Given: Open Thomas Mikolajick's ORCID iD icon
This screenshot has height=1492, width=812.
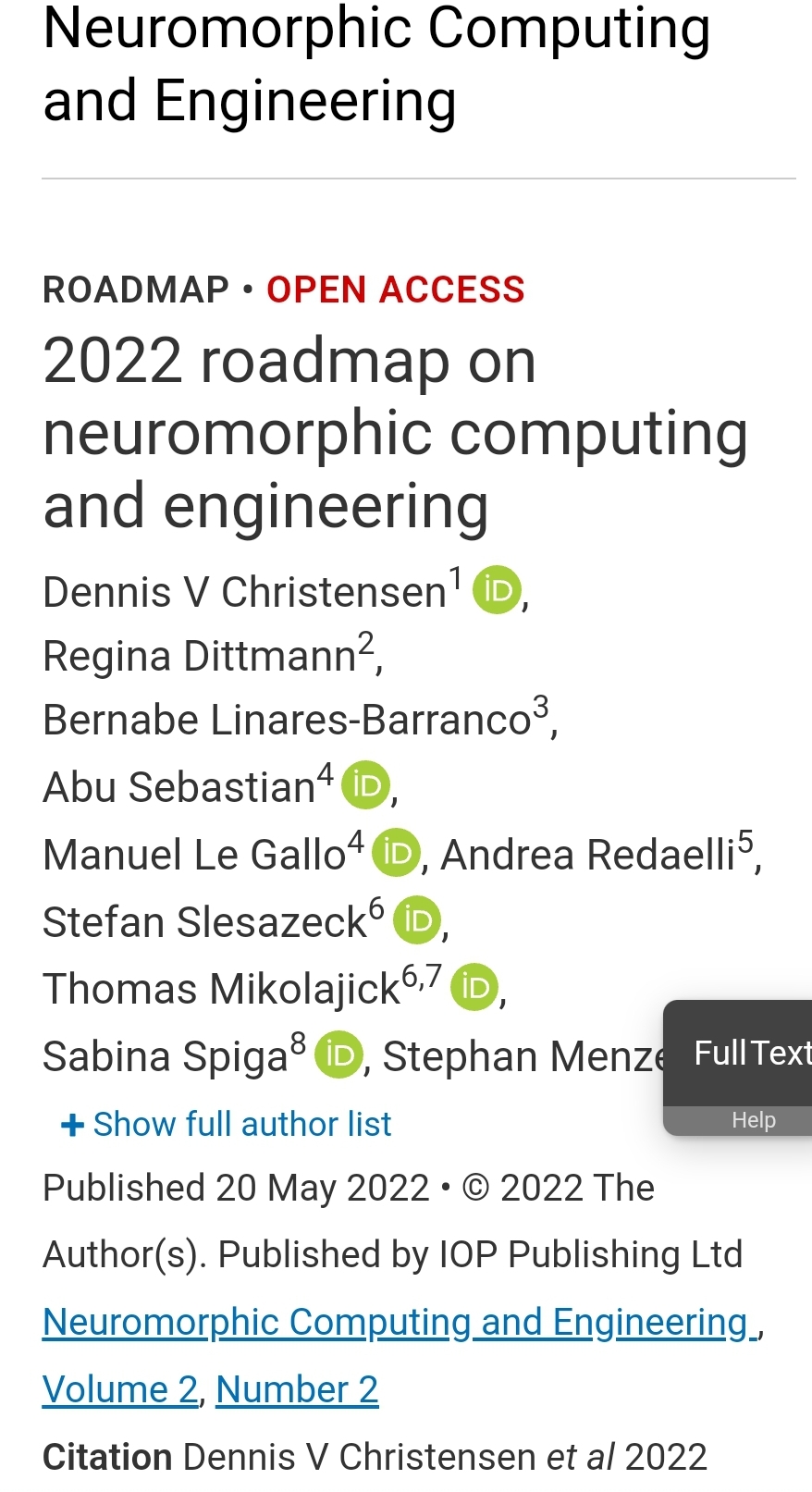Looking at the screenshot, I should (475, 987).
